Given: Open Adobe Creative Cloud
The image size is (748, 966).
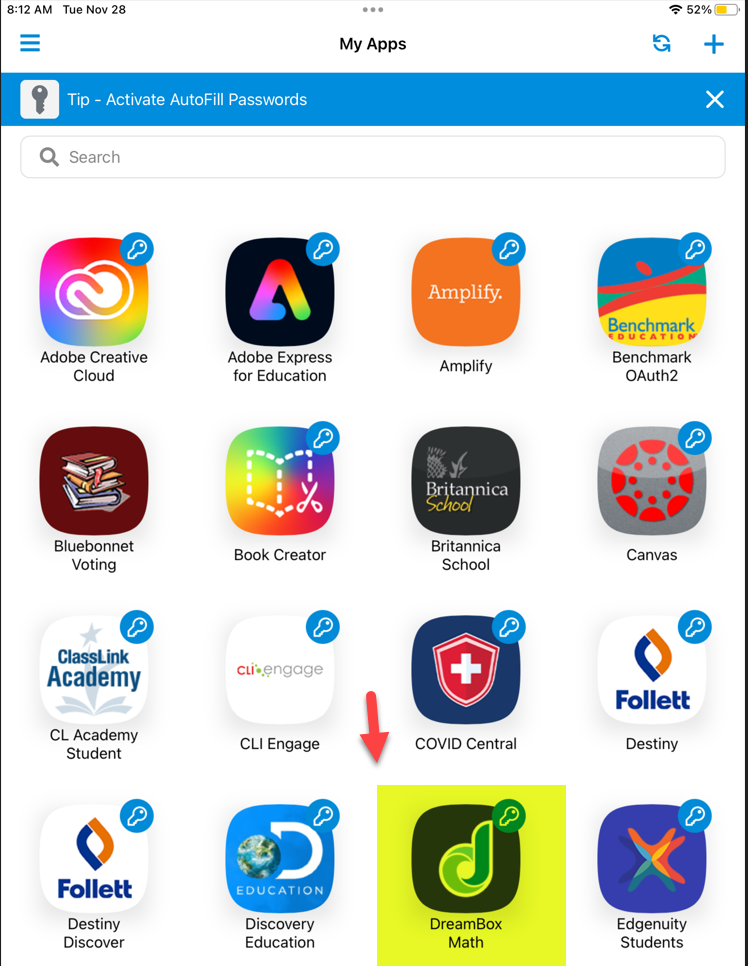Looking at the screenshot, I should click(94, 293).
